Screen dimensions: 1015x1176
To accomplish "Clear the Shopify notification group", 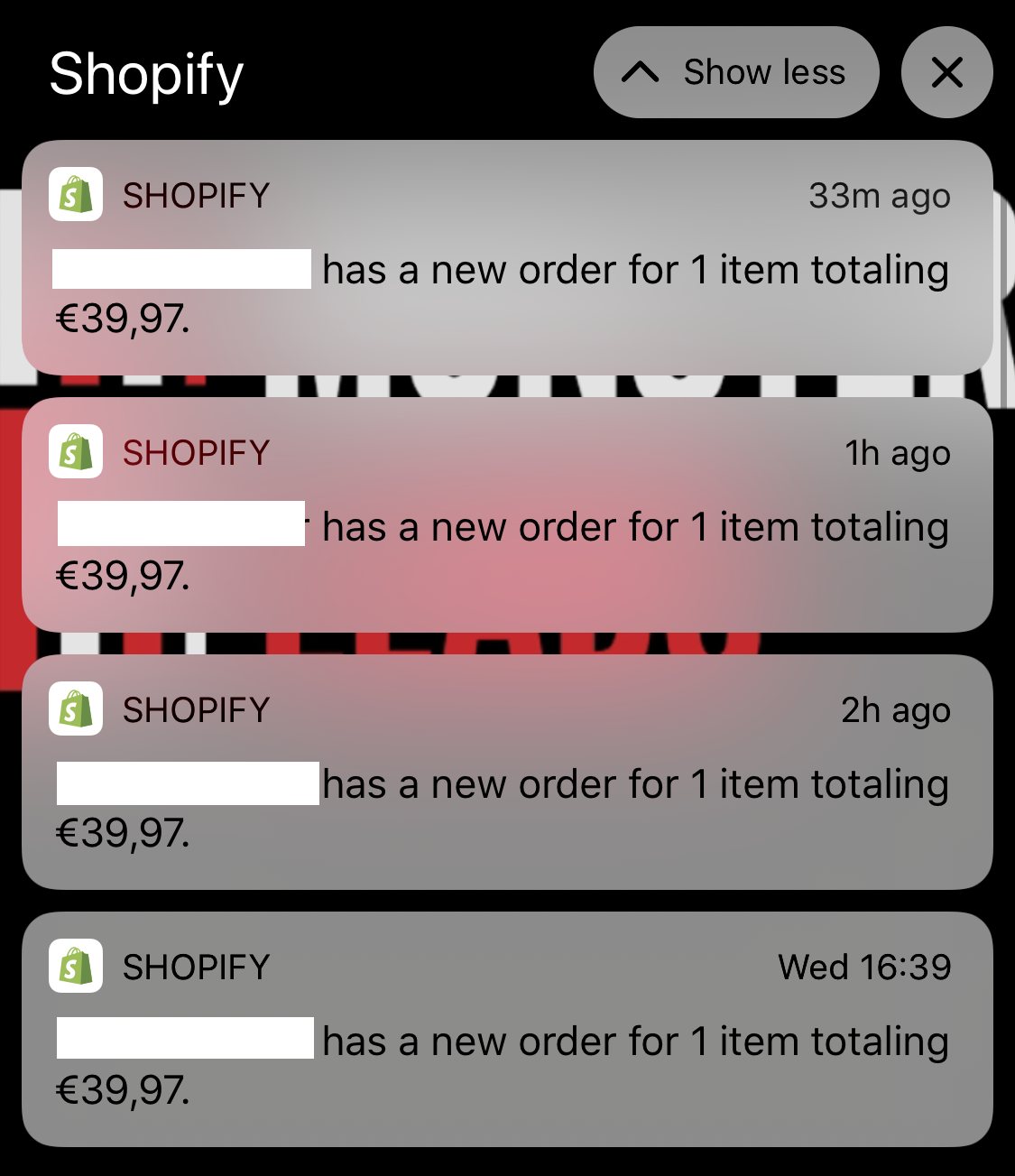I will [946, 72].
